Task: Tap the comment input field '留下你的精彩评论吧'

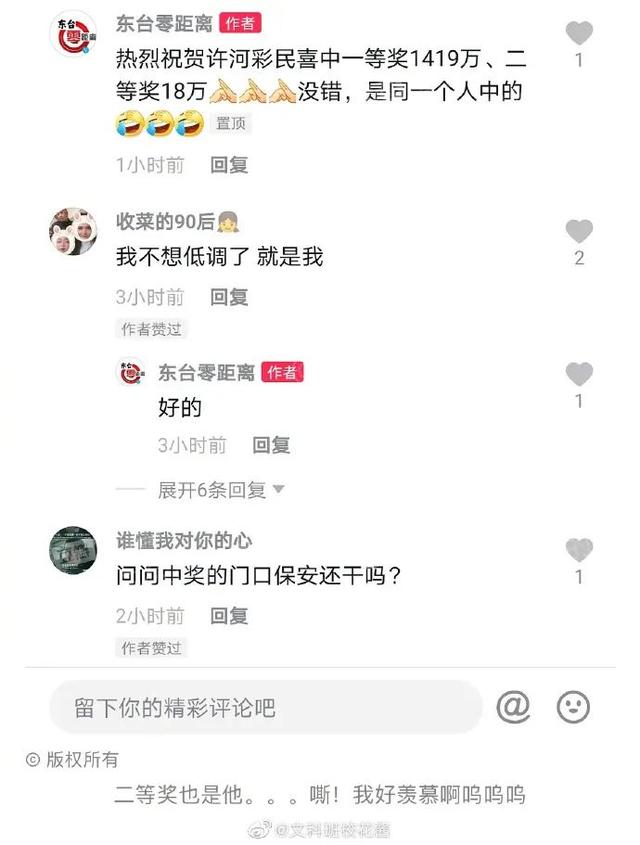Action: tap(265, 708)
